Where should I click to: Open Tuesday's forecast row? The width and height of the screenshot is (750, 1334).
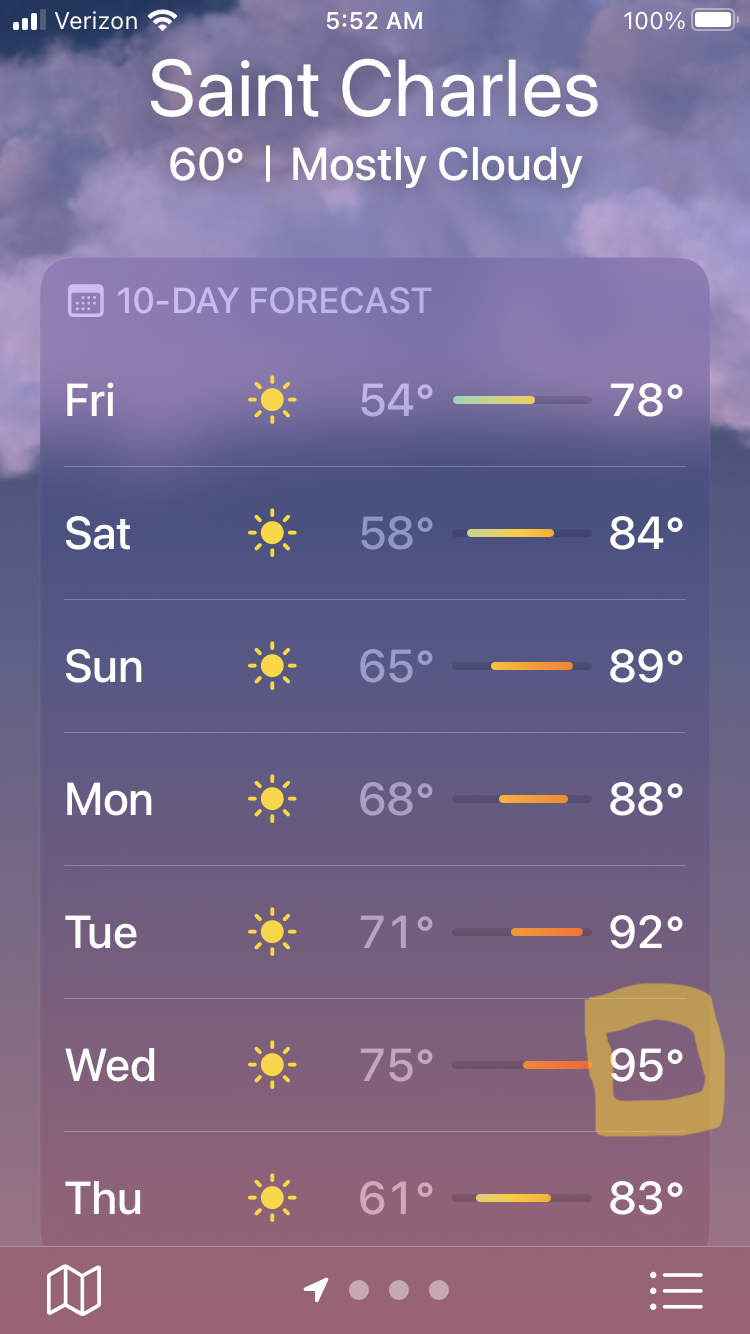375,932
